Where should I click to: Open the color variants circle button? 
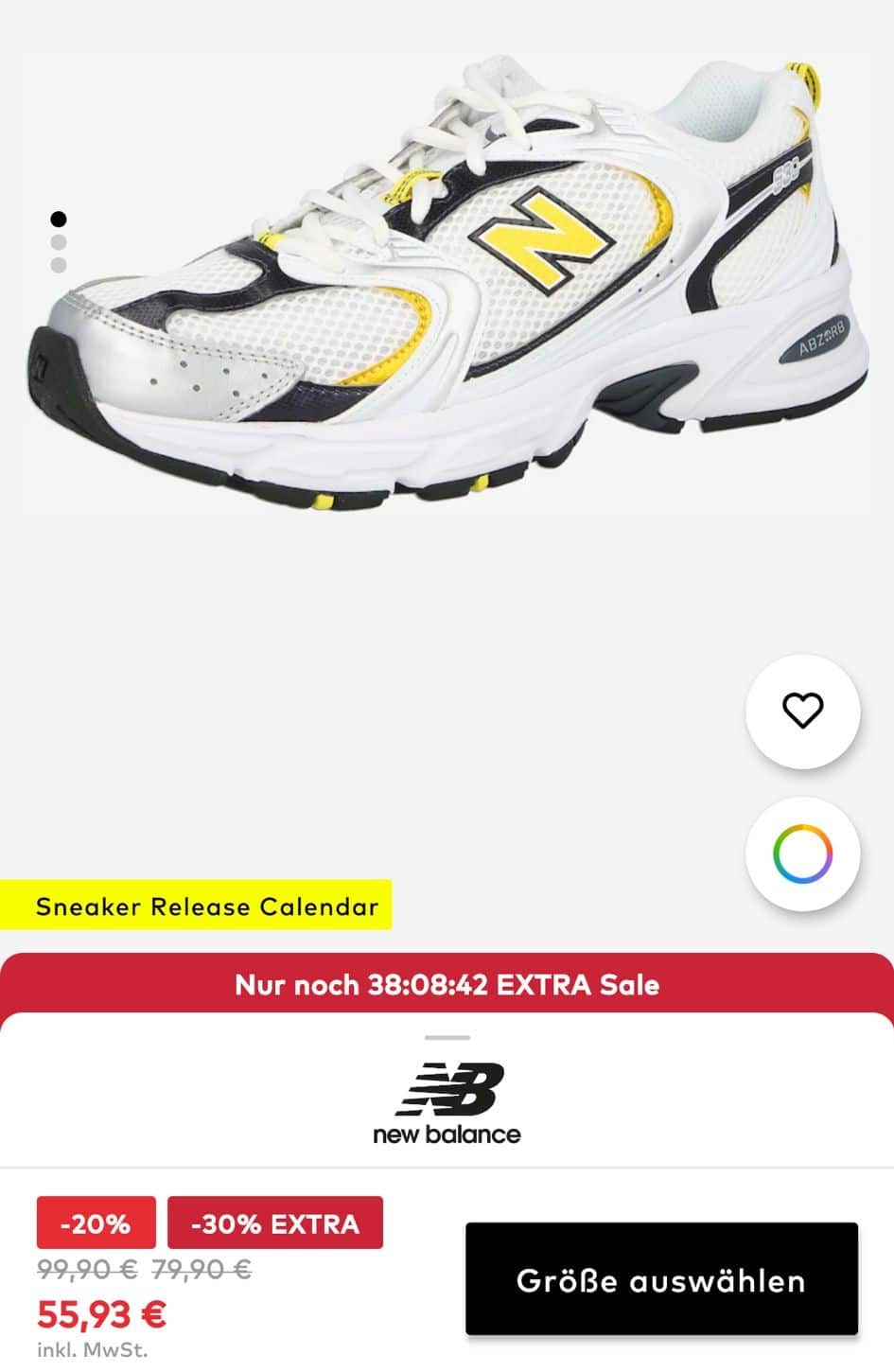coord(802,853)
